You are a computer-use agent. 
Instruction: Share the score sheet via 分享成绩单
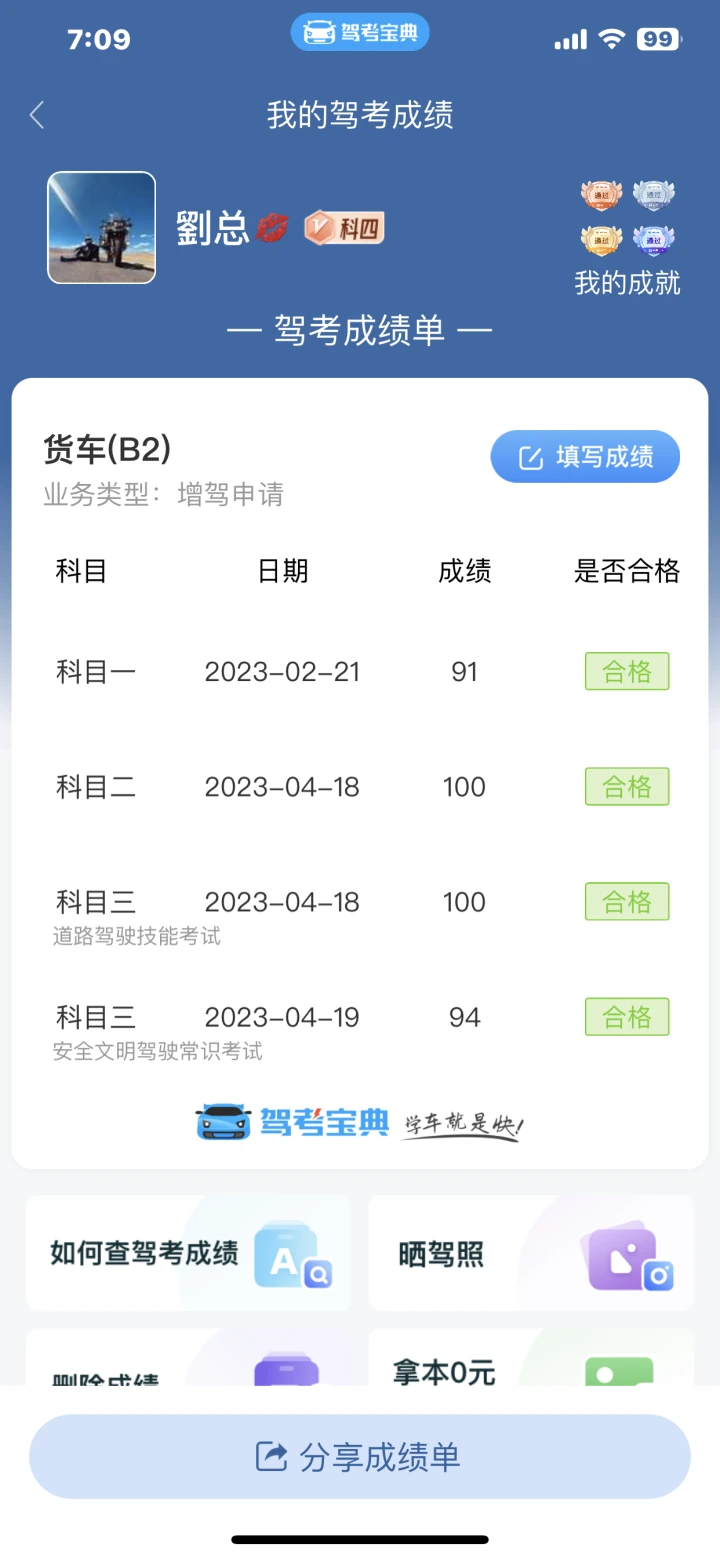click(360, 1456)
